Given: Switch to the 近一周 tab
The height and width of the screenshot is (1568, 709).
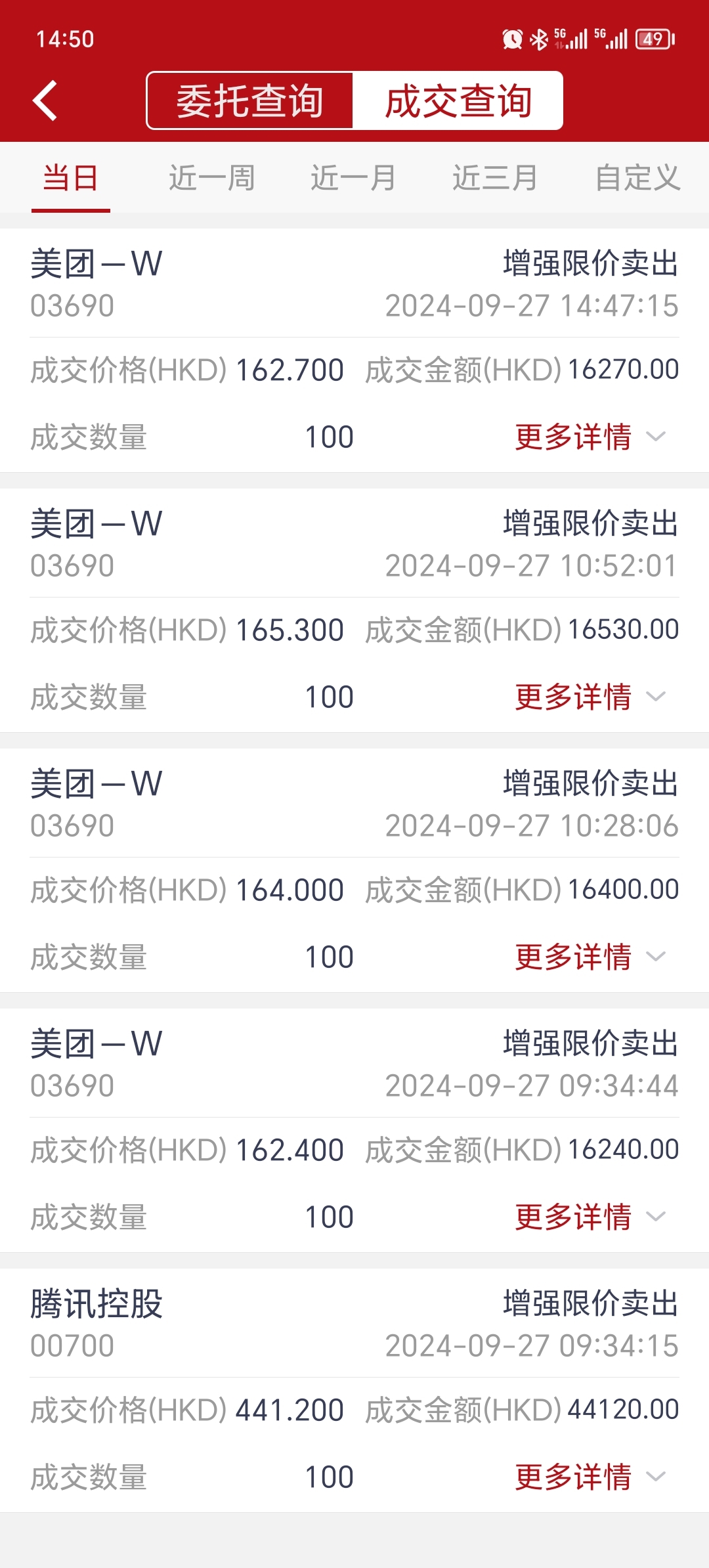Looking at the screenshot, I should point(212,178).
